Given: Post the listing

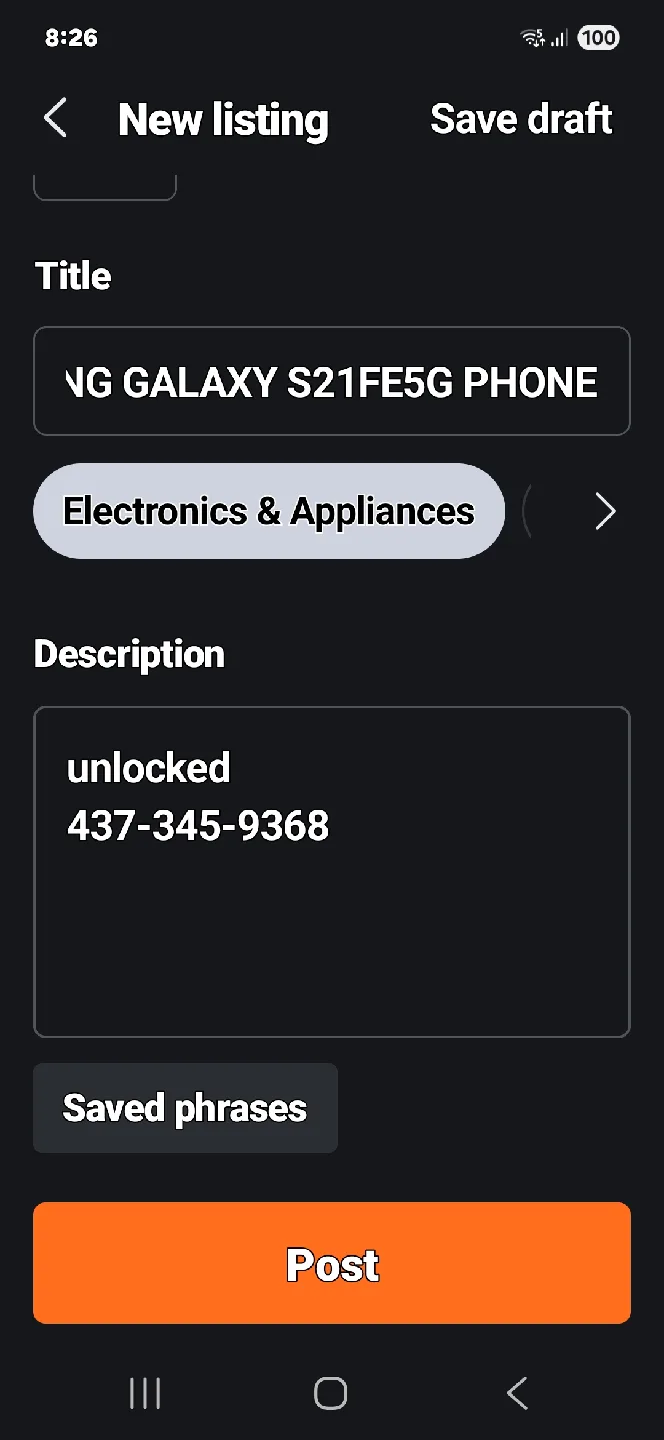Looking at the screenshot, I should 332,1263.
